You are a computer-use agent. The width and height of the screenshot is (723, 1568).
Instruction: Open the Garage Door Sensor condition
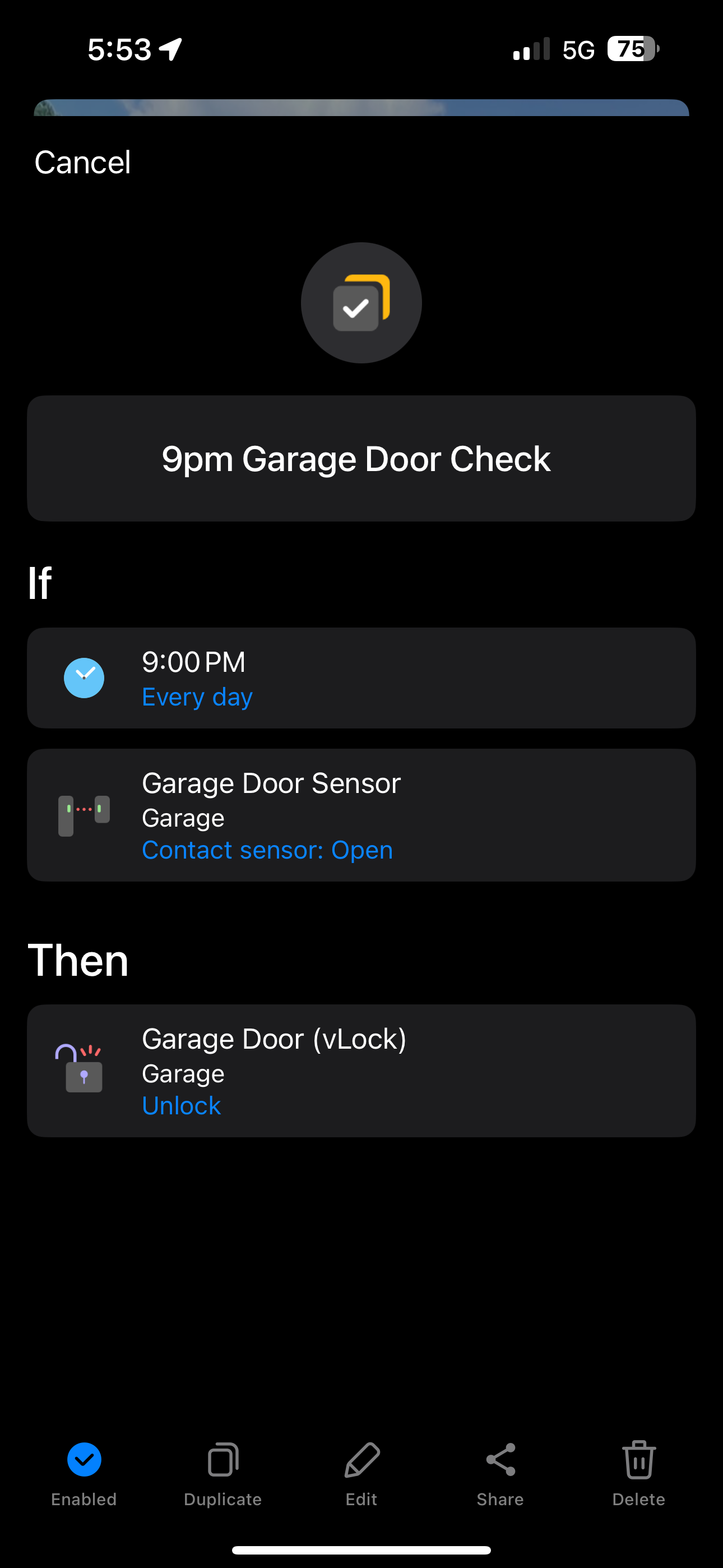[361, 815]
